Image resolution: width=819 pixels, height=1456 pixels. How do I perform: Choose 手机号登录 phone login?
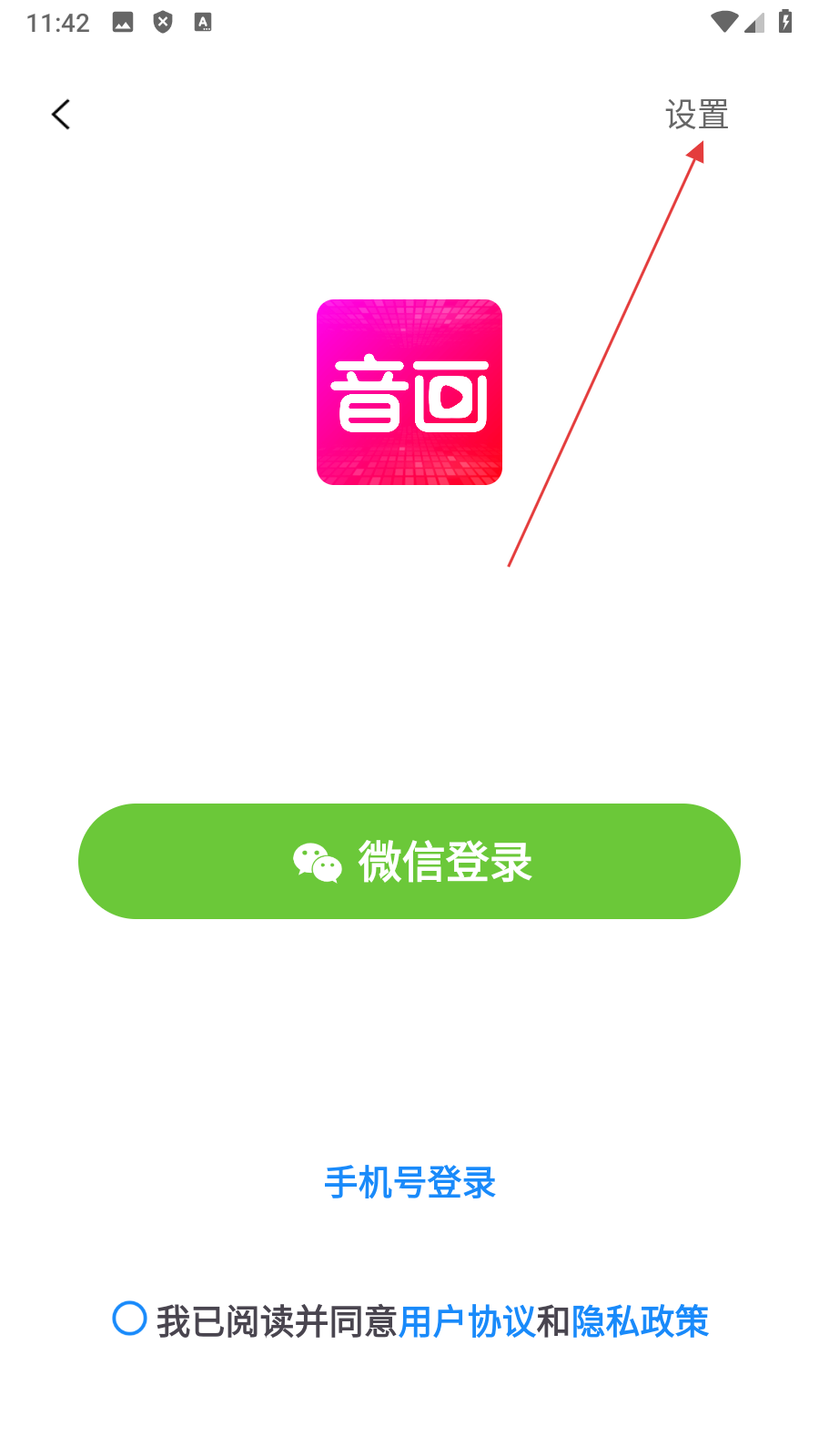point(409,1182)
